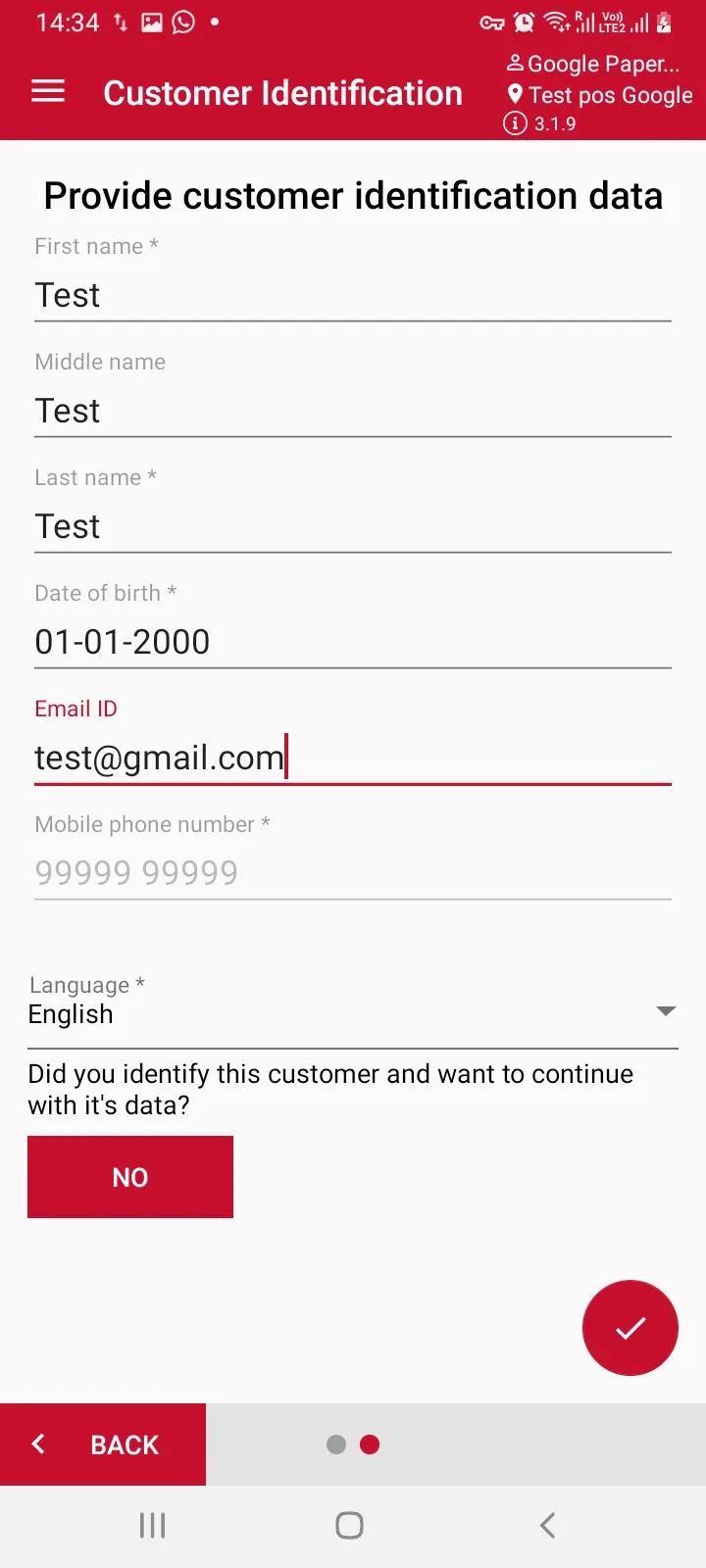Image resolution: width=706 pixels, height=1568 pixels.
Task: Focus the Last name field
Action: tap(352, 526)
